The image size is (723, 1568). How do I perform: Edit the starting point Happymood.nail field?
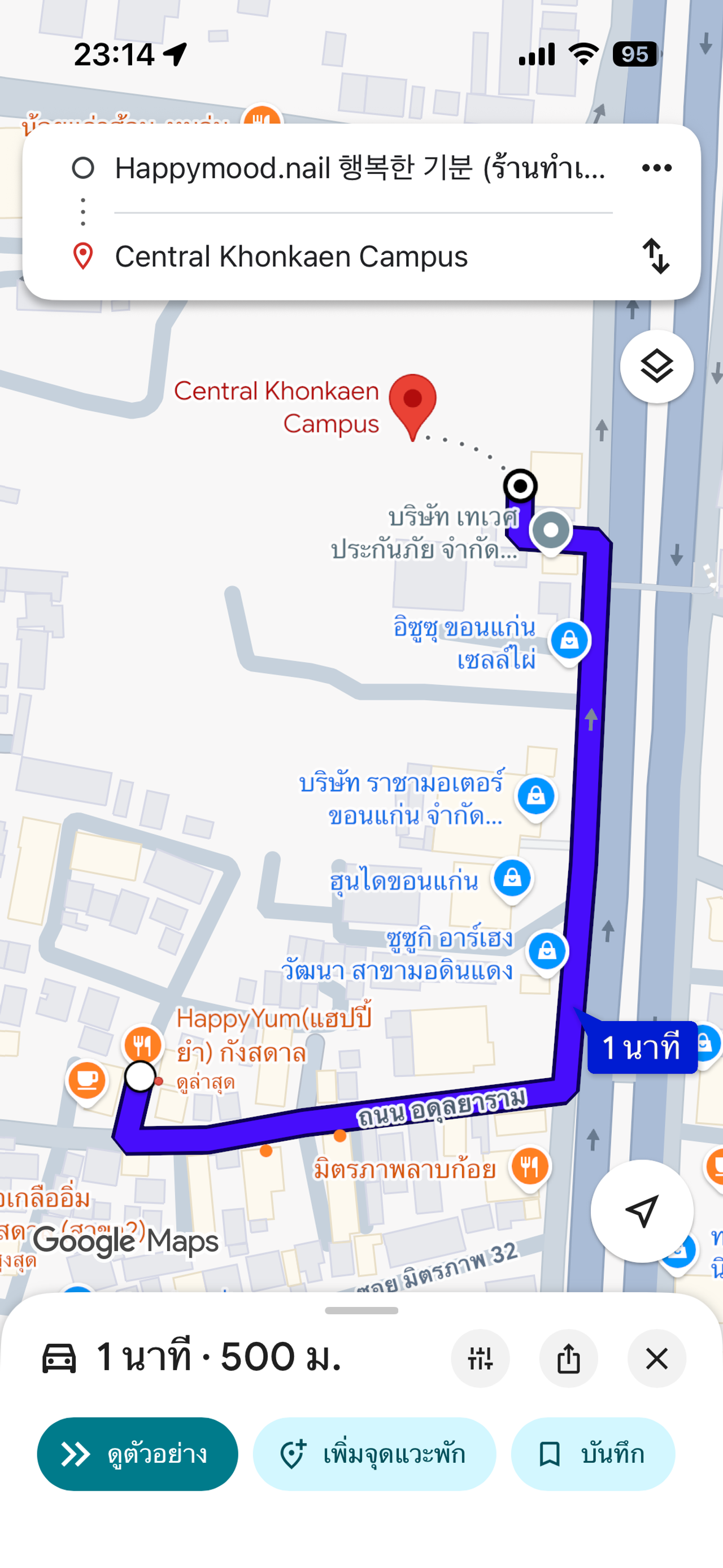[359, 168]
